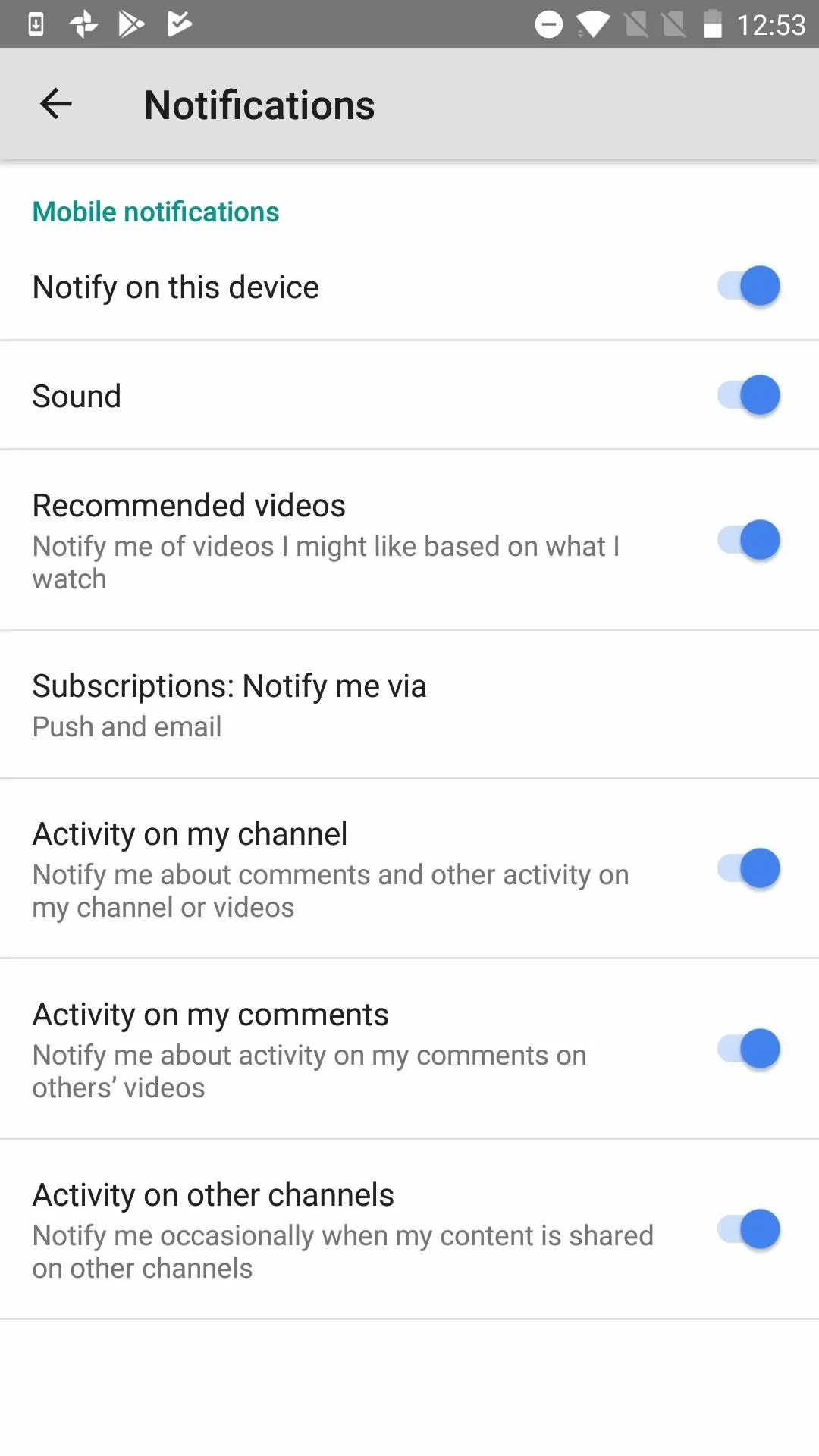Disable the Sound toggle

click(749, 396)
